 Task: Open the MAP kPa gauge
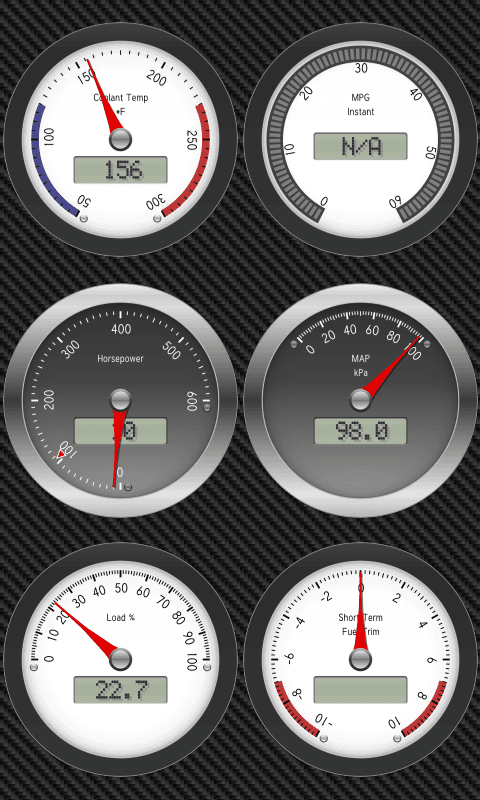(x=360, y=401)
